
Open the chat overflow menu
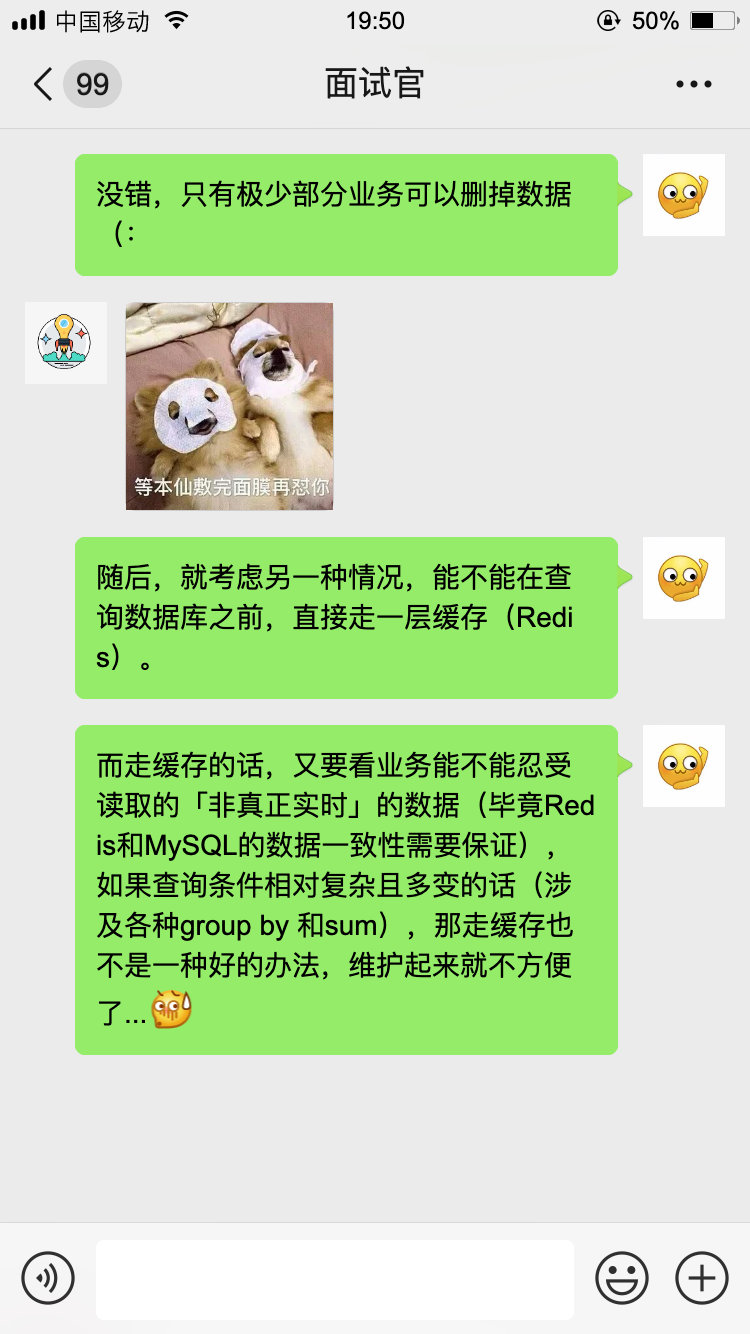click(x=693, y=84)
